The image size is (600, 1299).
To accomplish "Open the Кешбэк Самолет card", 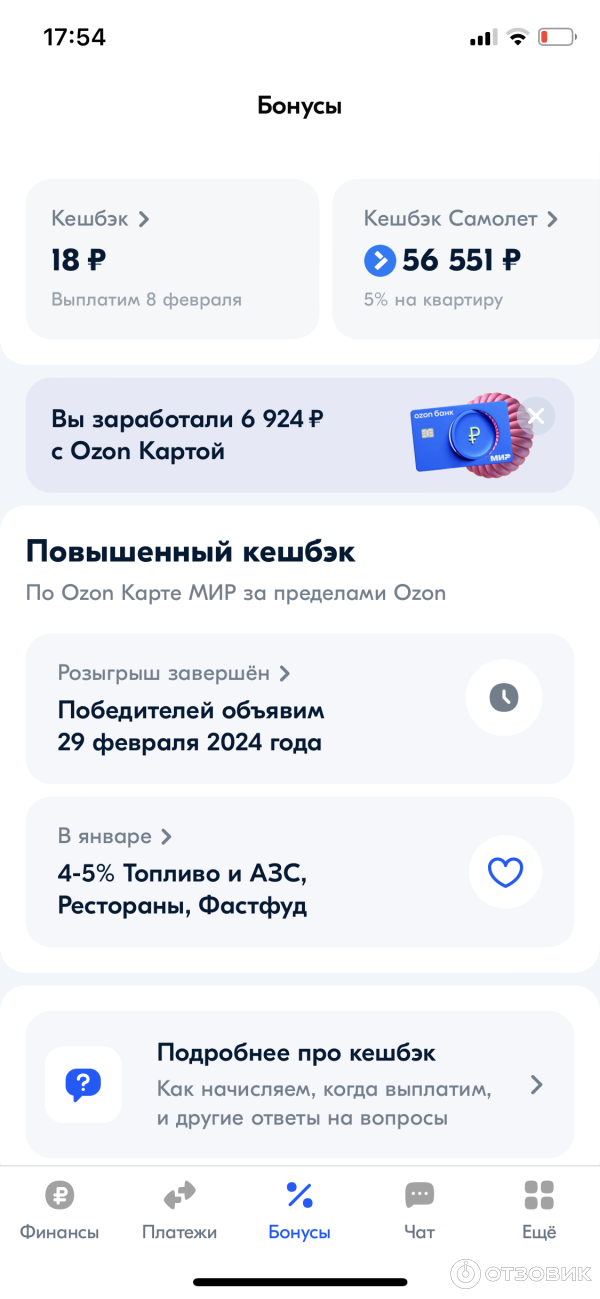I will pyautogui.click(x=465, y=259).
